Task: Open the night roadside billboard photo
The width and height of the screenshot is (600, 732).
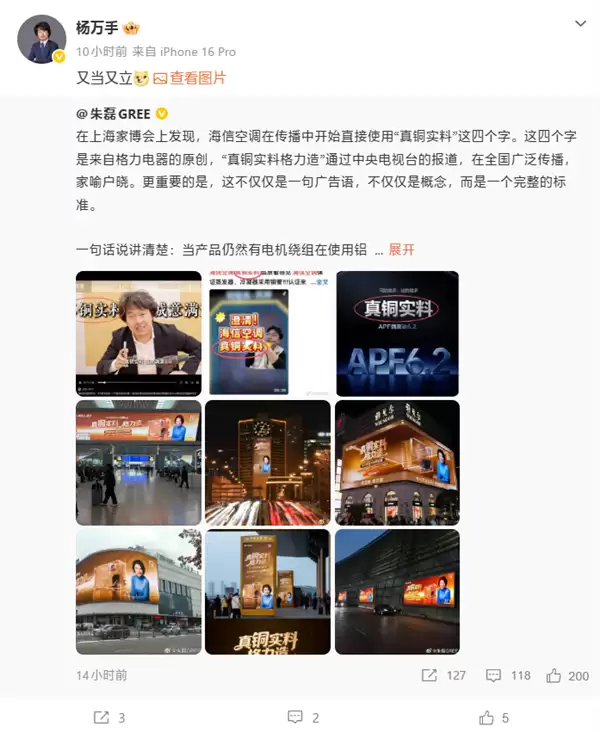Action: coord(397,591)
